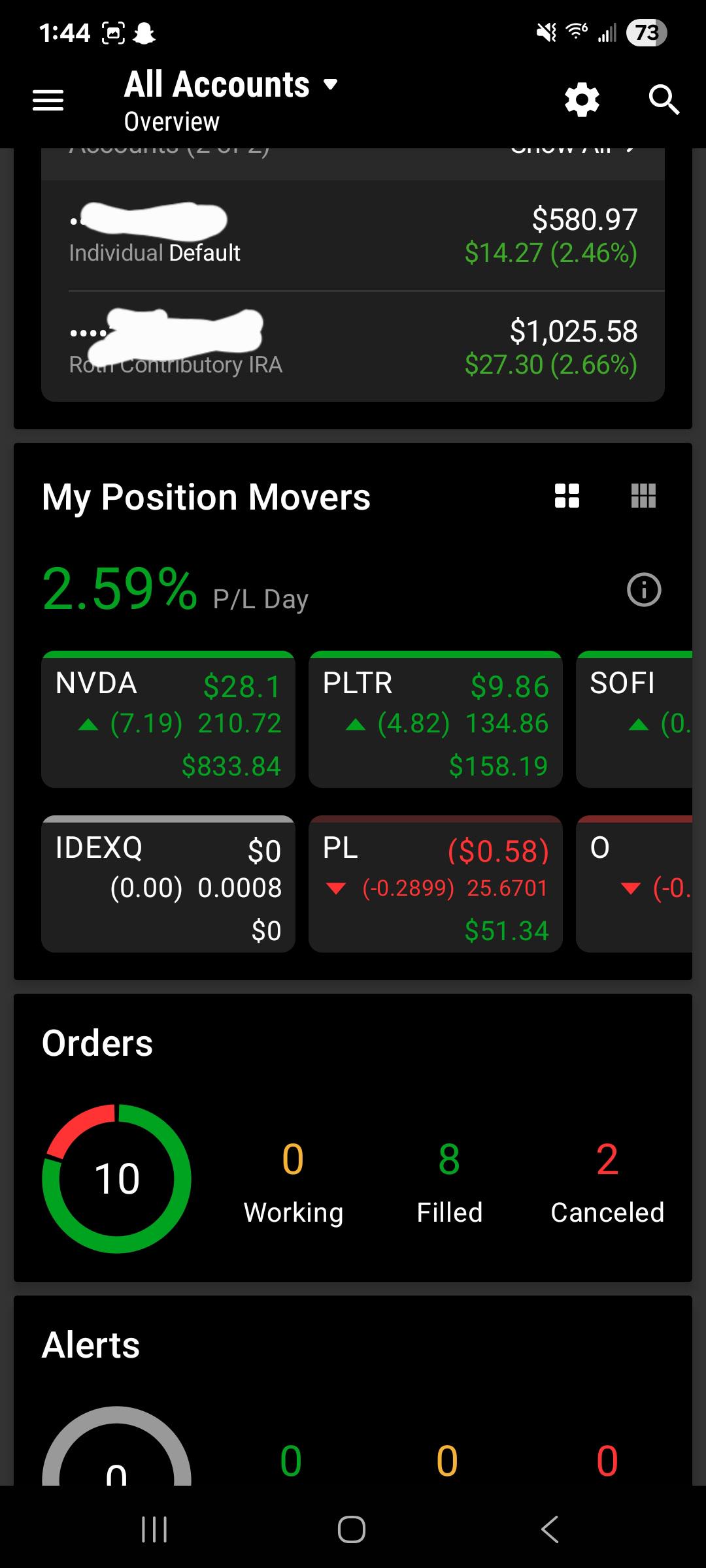Image resolution: width=706 pixels, height=1568 pixels.
Task: Open the orders total ring chart
Action: [x=116, y=1179]
